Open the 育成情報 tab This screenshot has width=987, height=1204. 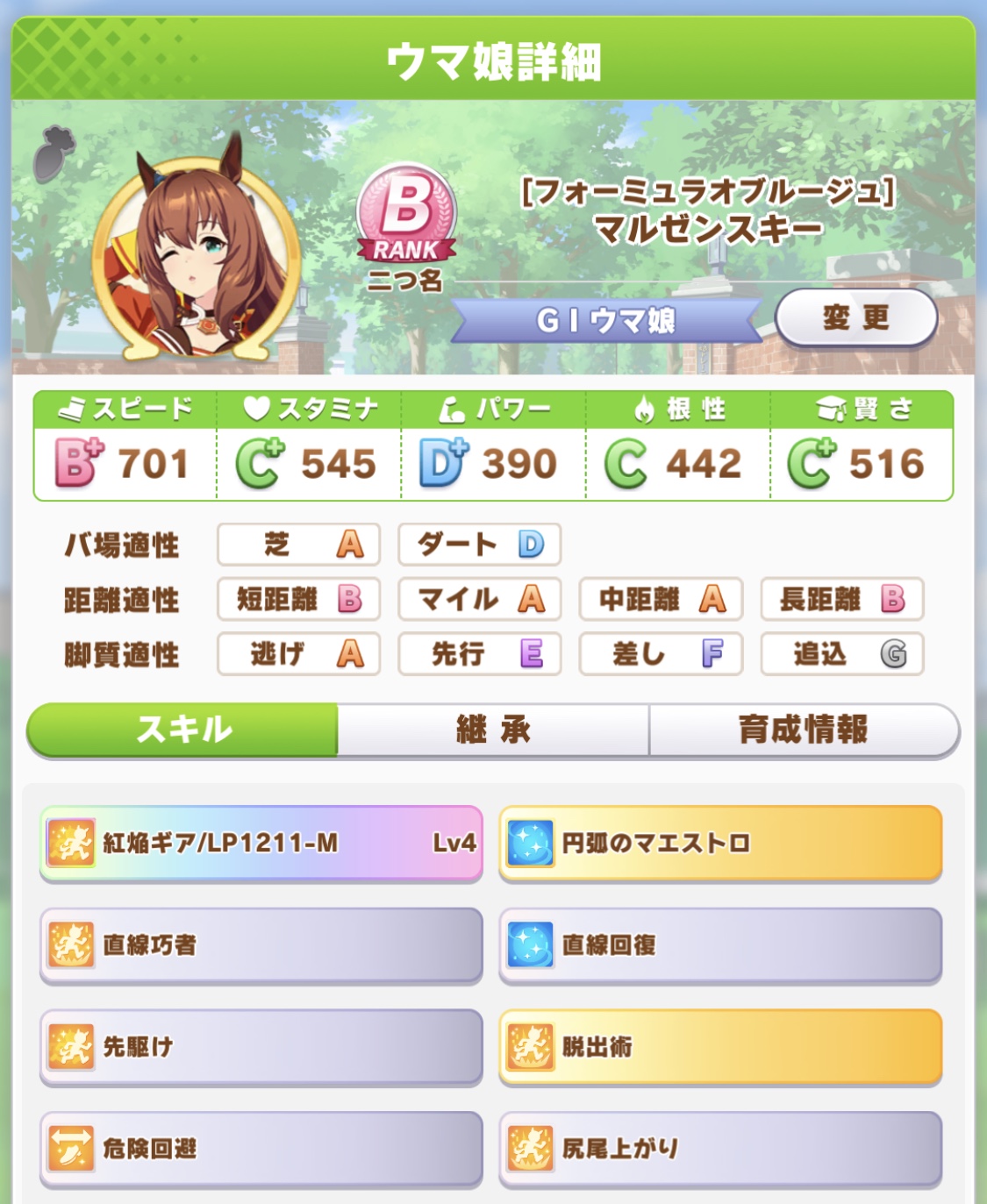coord(803,730)
